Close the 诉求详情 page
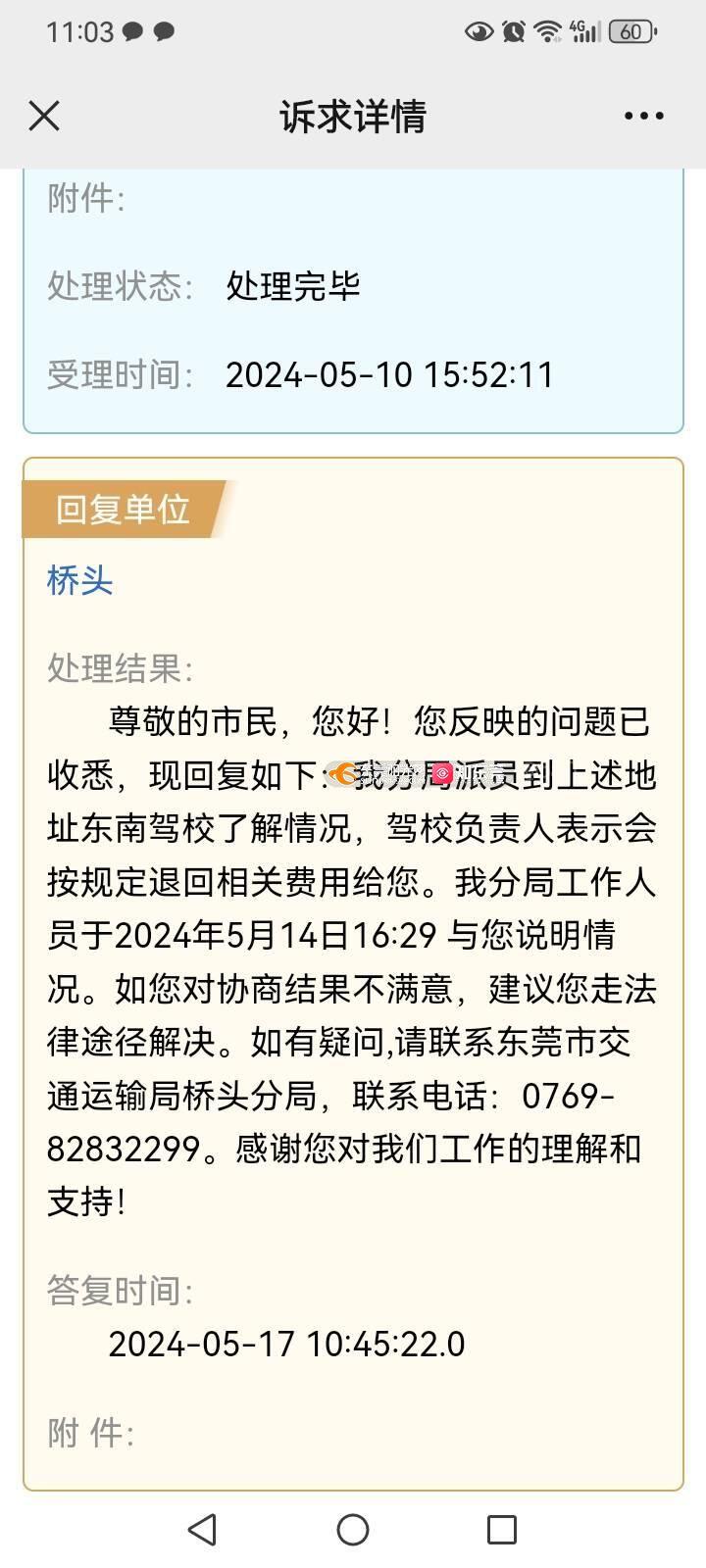706x1568 pixels. (44, 116)
